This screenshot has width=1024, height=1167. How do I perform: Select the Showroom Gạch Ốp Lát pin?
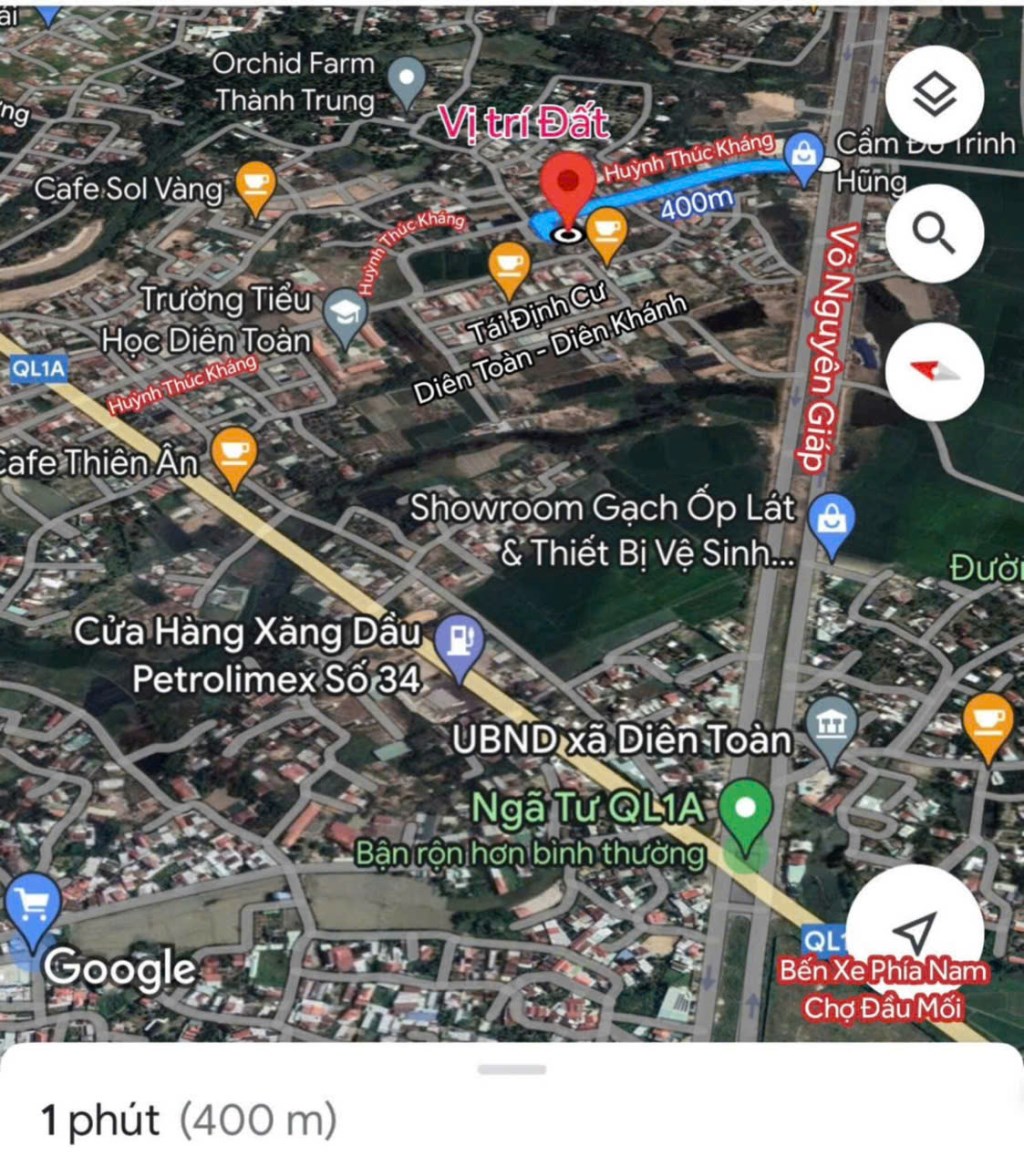(832, 522)
